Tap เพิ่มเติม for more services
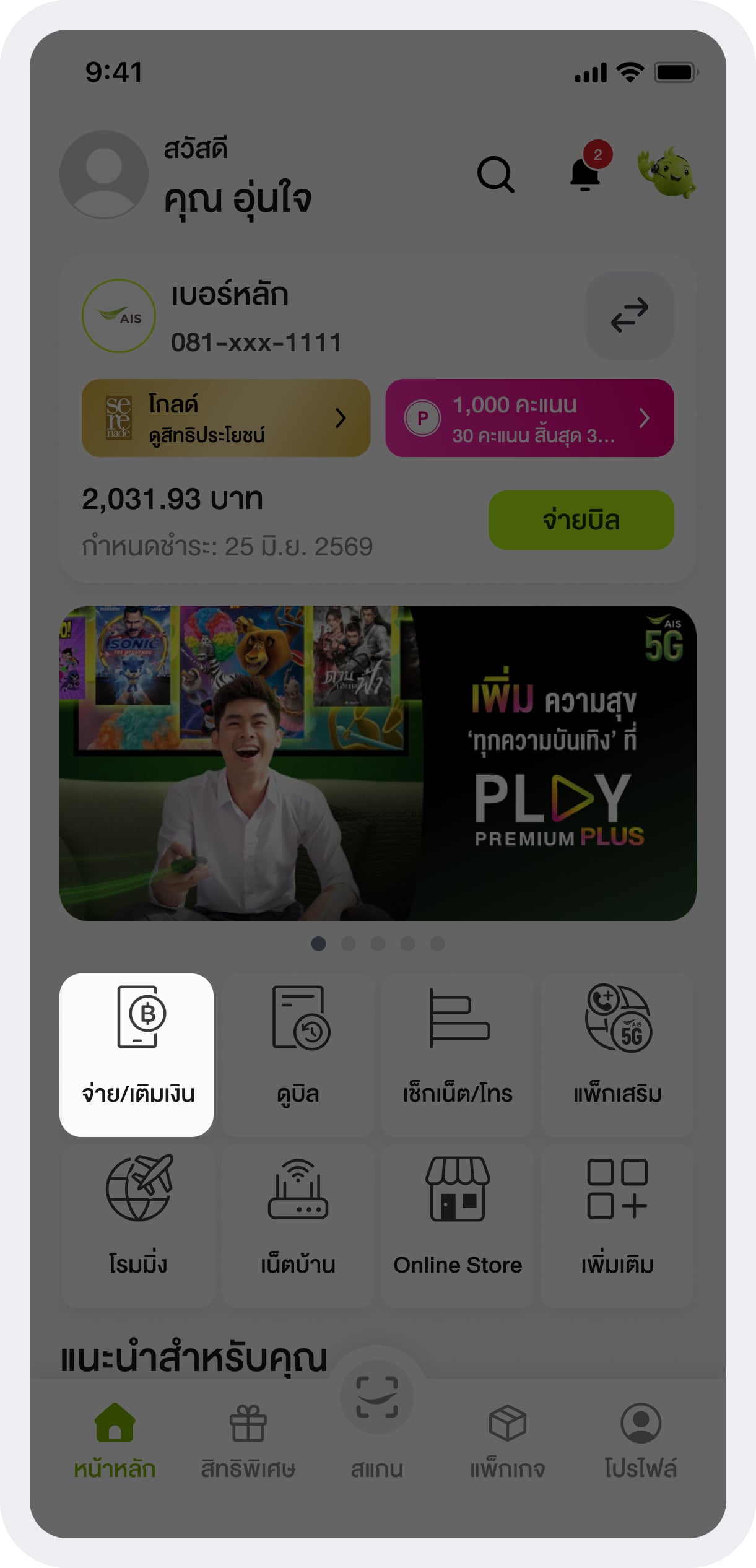756x1568 pixels. (617, 1226)
